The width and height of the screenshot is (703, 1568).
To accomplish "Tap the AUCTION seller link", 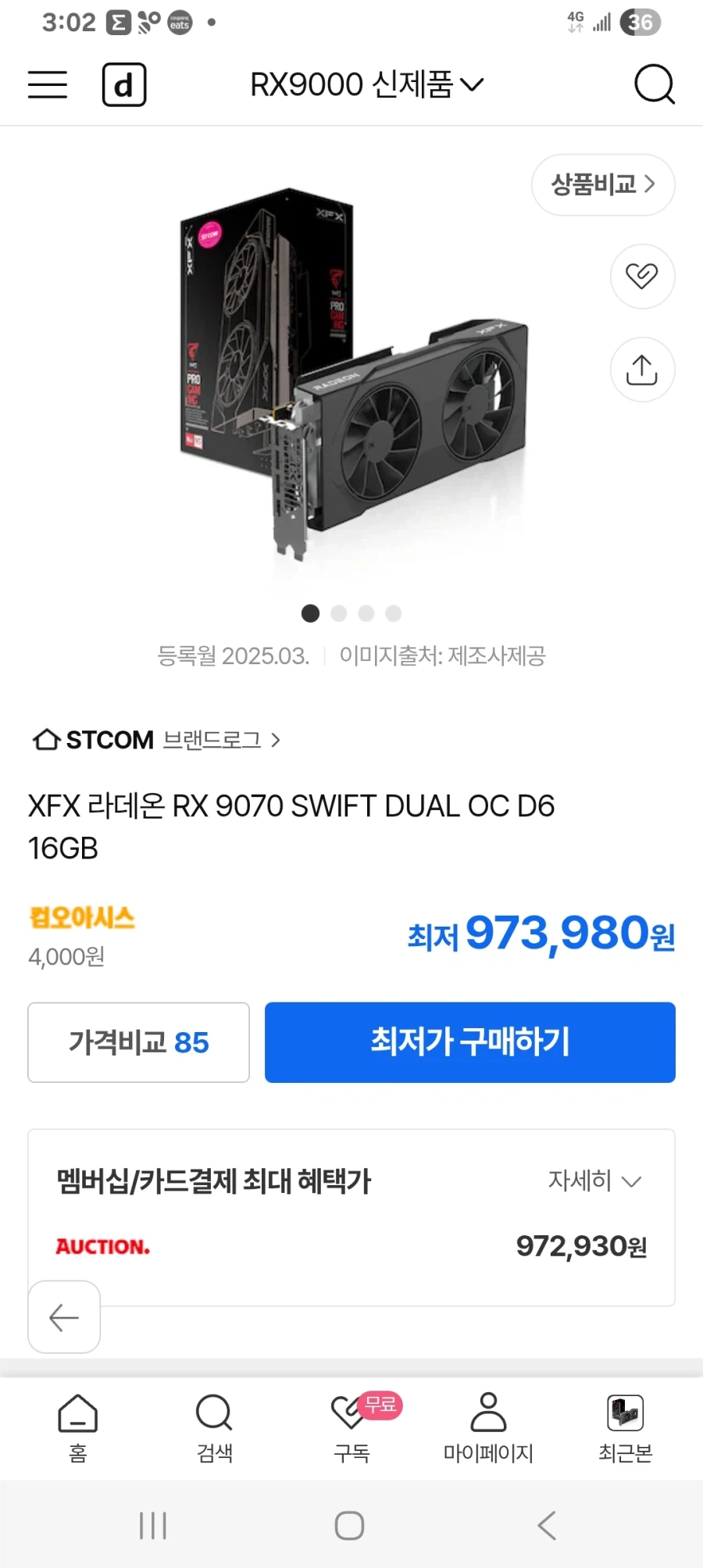I will [102, 1246].
